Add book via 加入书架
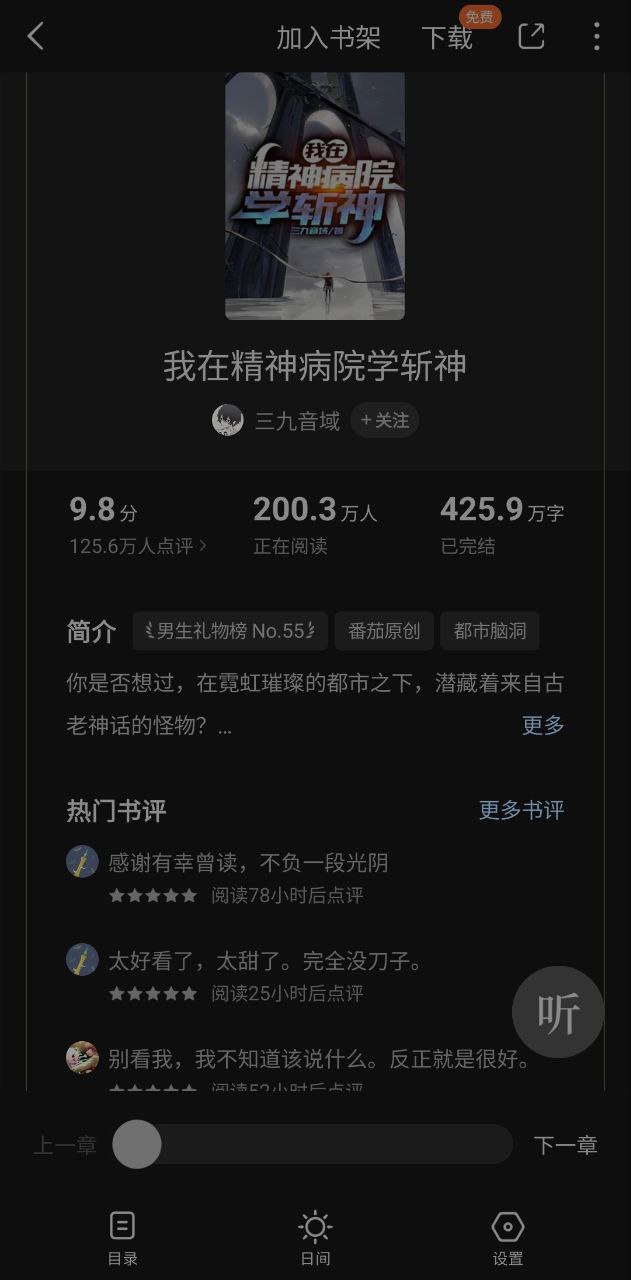The image size is (631, 1280). [x=328, y=38]
